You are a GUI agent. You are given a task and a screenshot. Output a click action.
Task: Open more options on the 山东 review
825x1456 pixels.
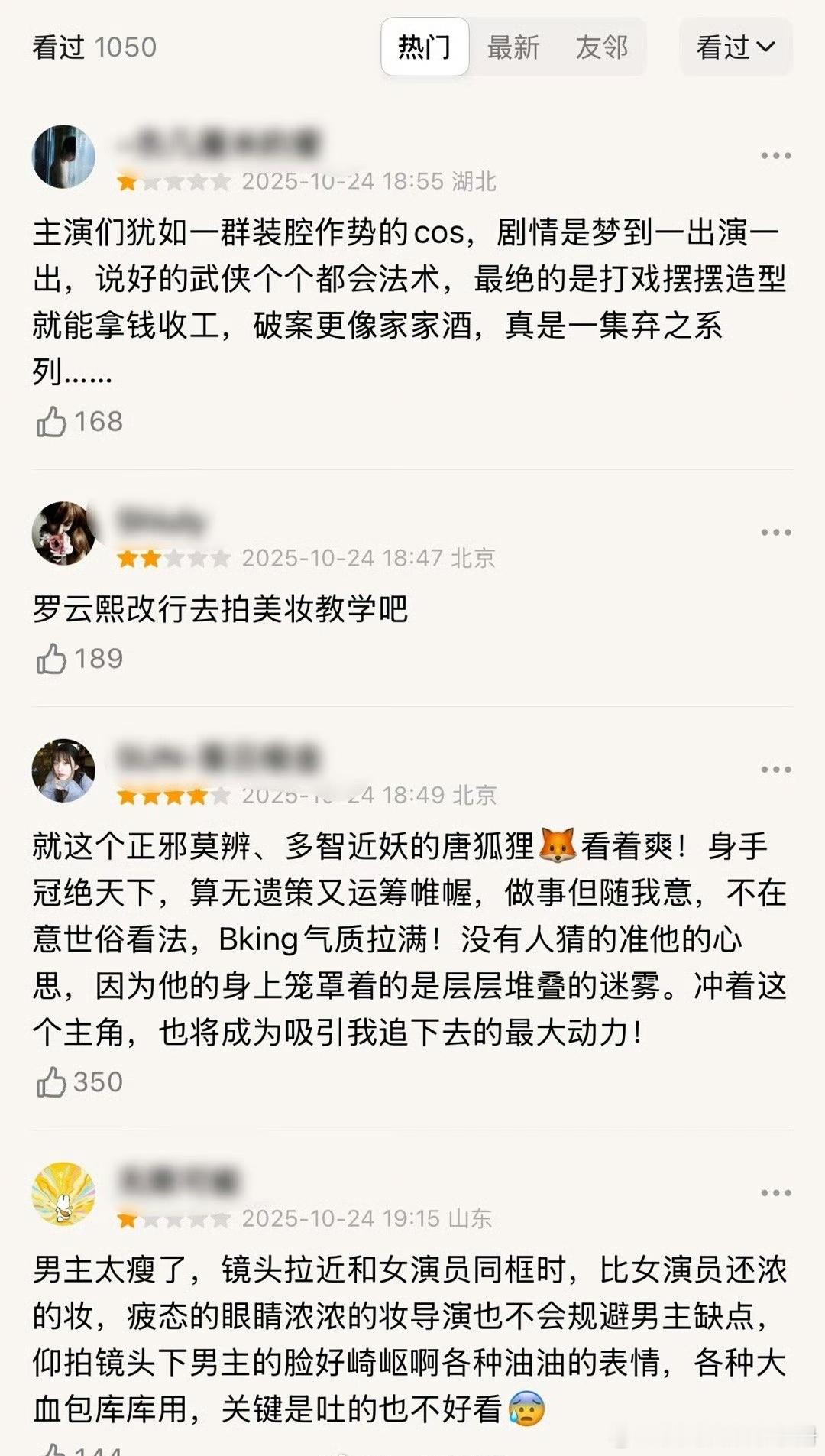(775, 1193)
